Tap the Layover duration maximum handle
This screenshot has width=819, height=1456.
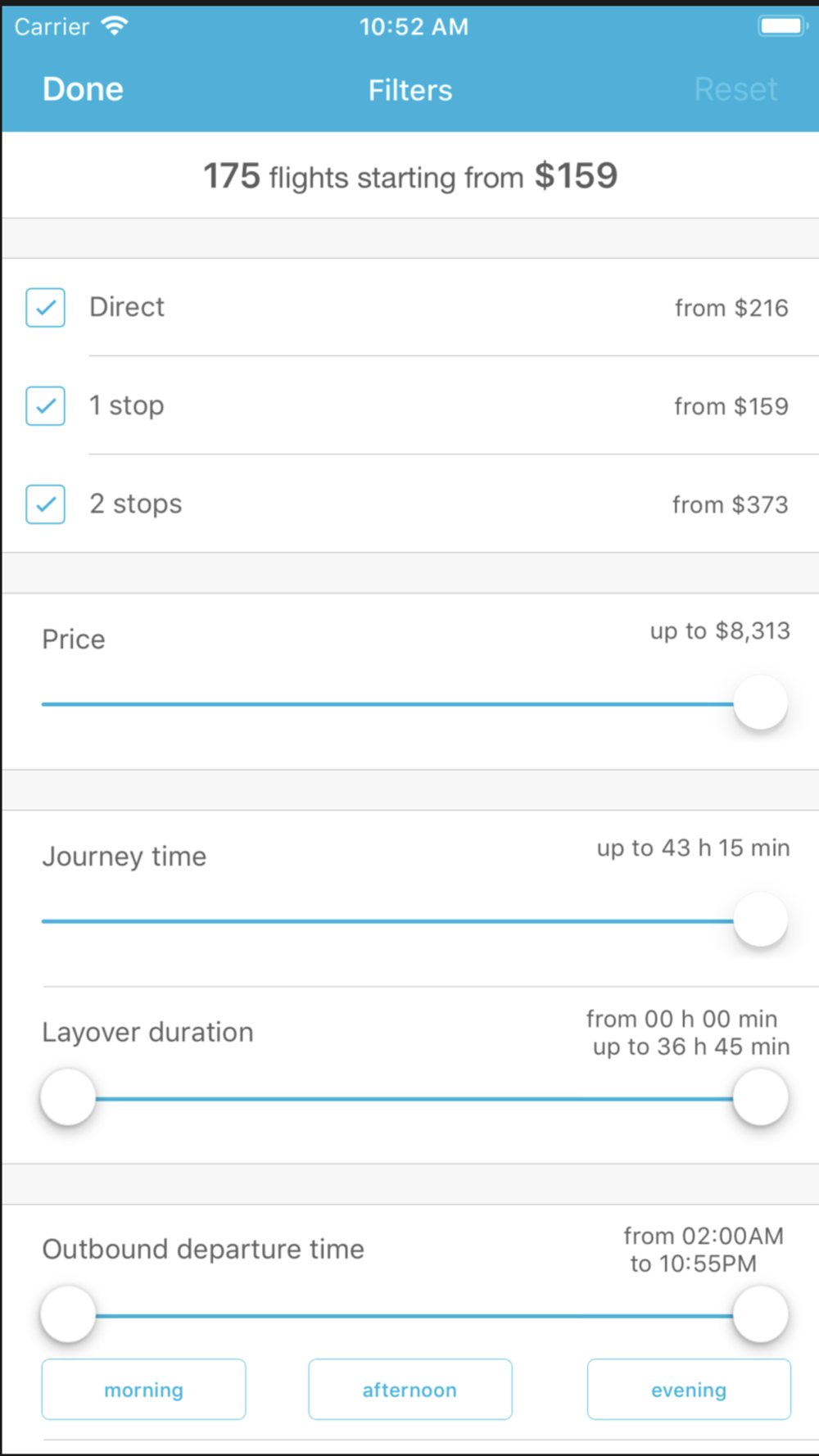(x=761, y=1097)
